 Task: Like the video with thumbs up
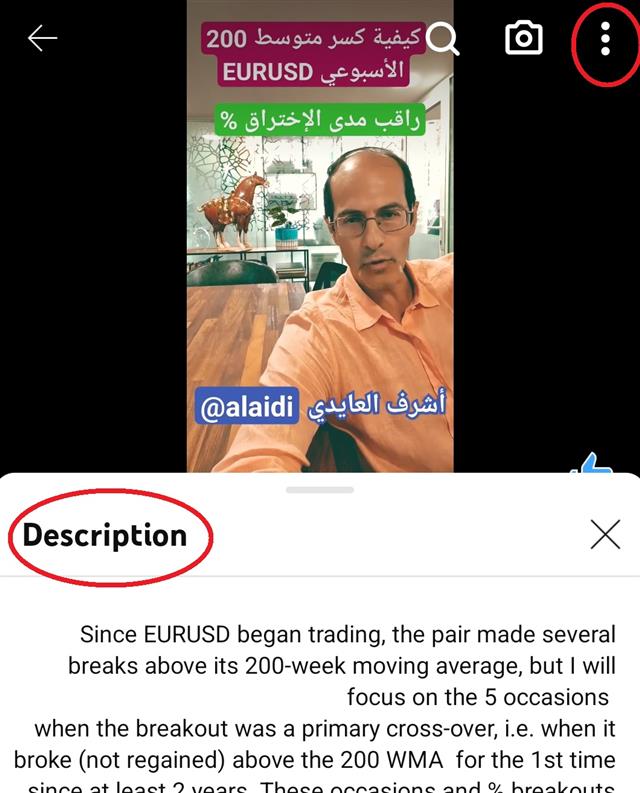pyautogui.click(x=597, y=464)
